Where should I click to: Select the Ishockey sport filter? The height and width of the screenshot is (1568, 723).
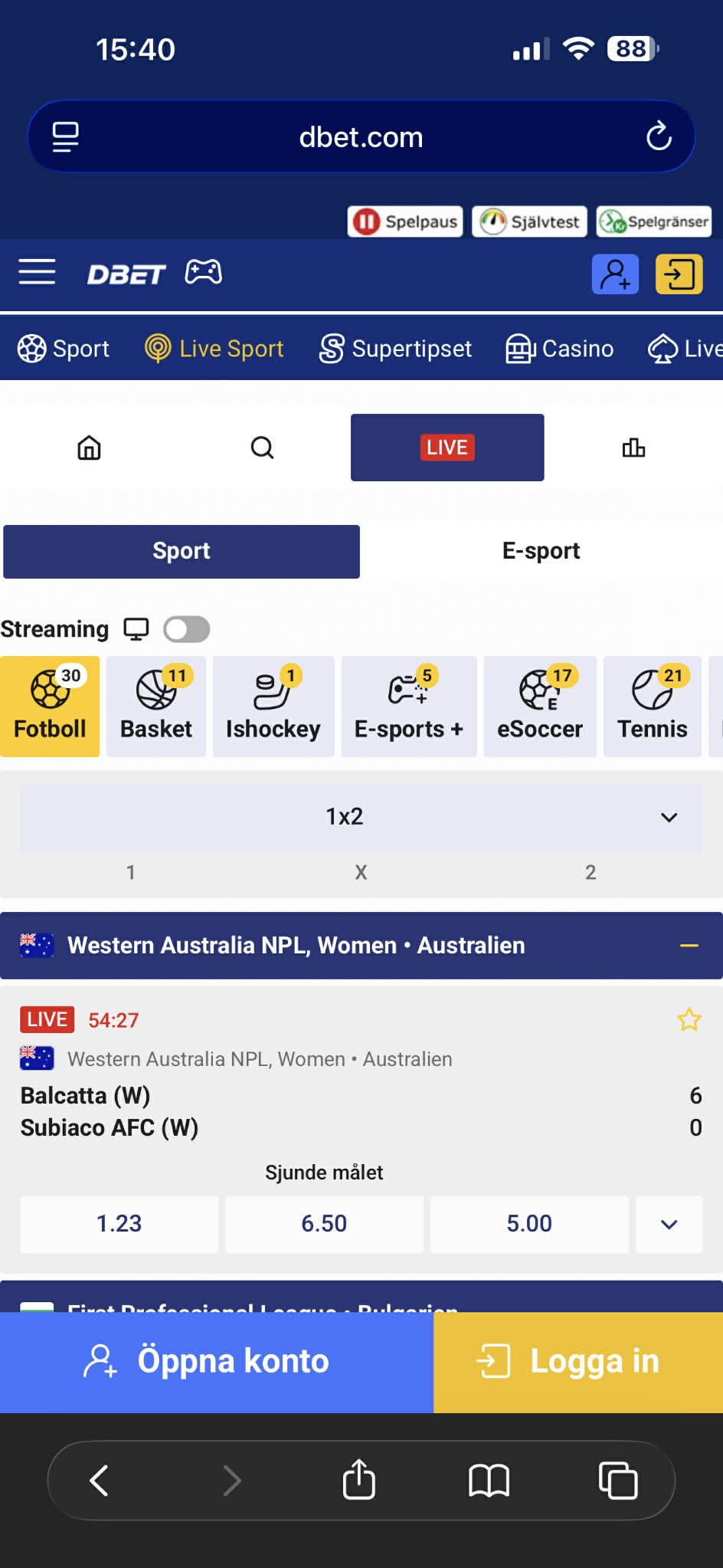click(273, 706)
